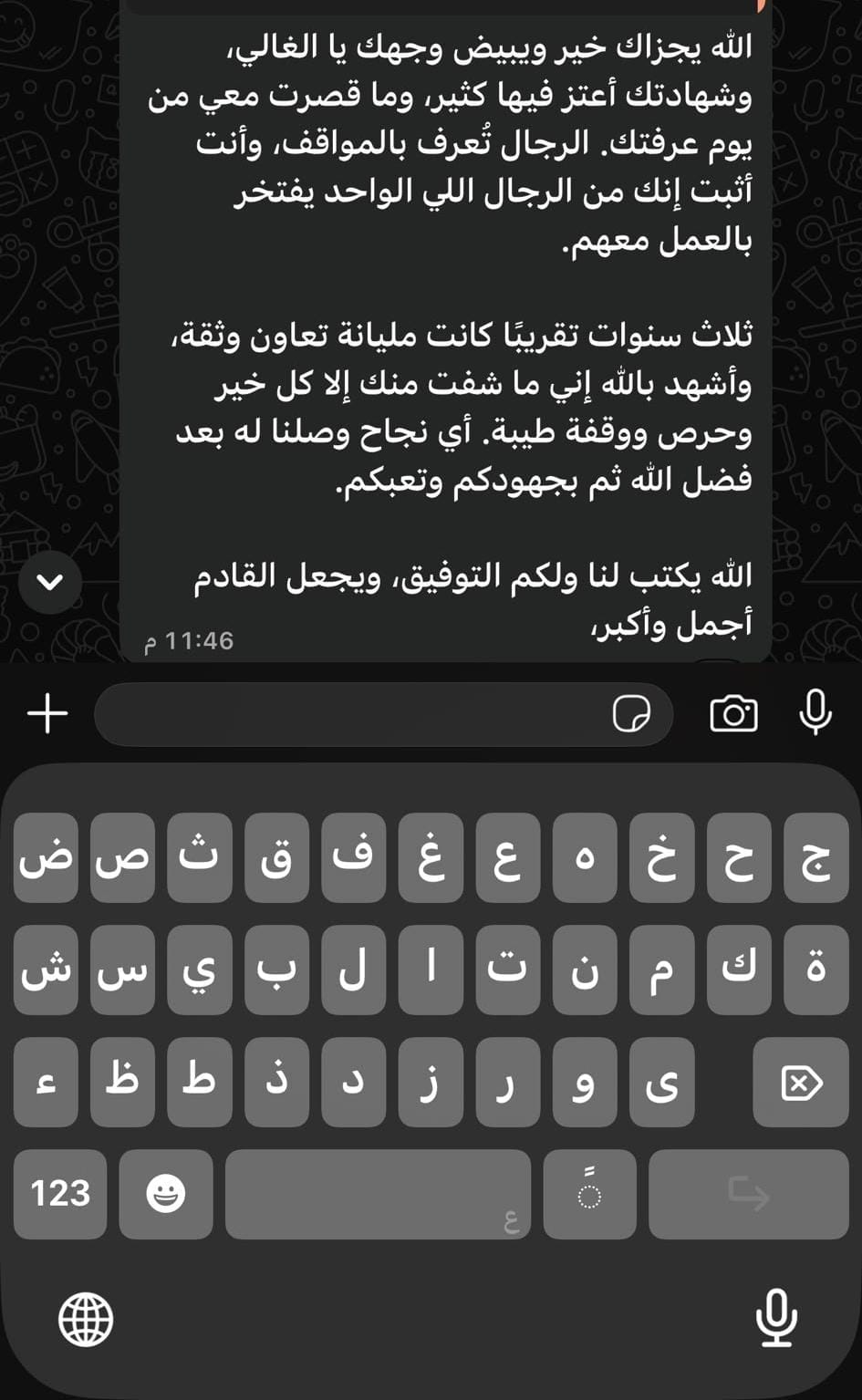
Task: Start keyboard dictation microphone
Action: [x=776, y=1319]
